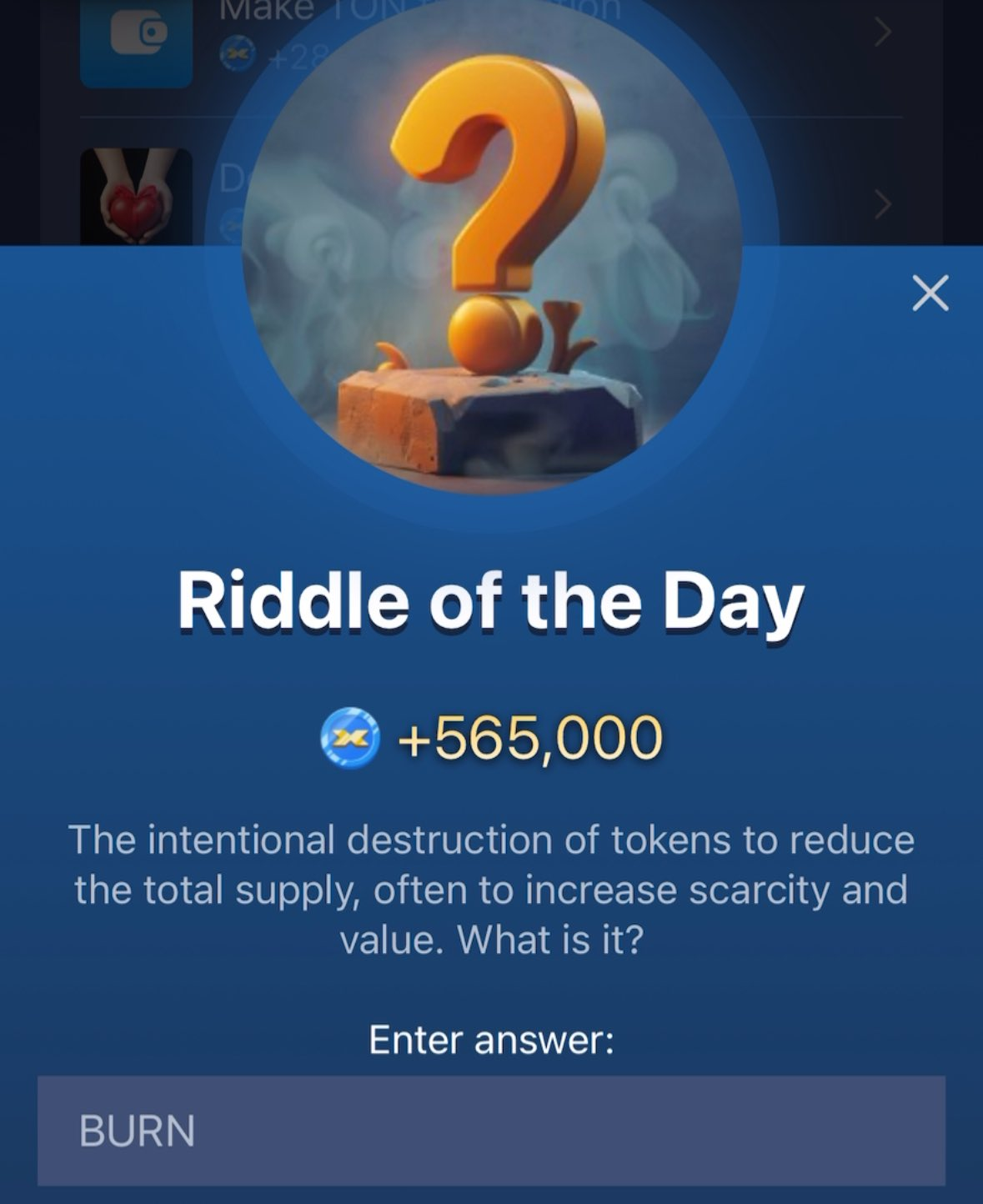Focus the answer field containing BURN

point(491,1131)
